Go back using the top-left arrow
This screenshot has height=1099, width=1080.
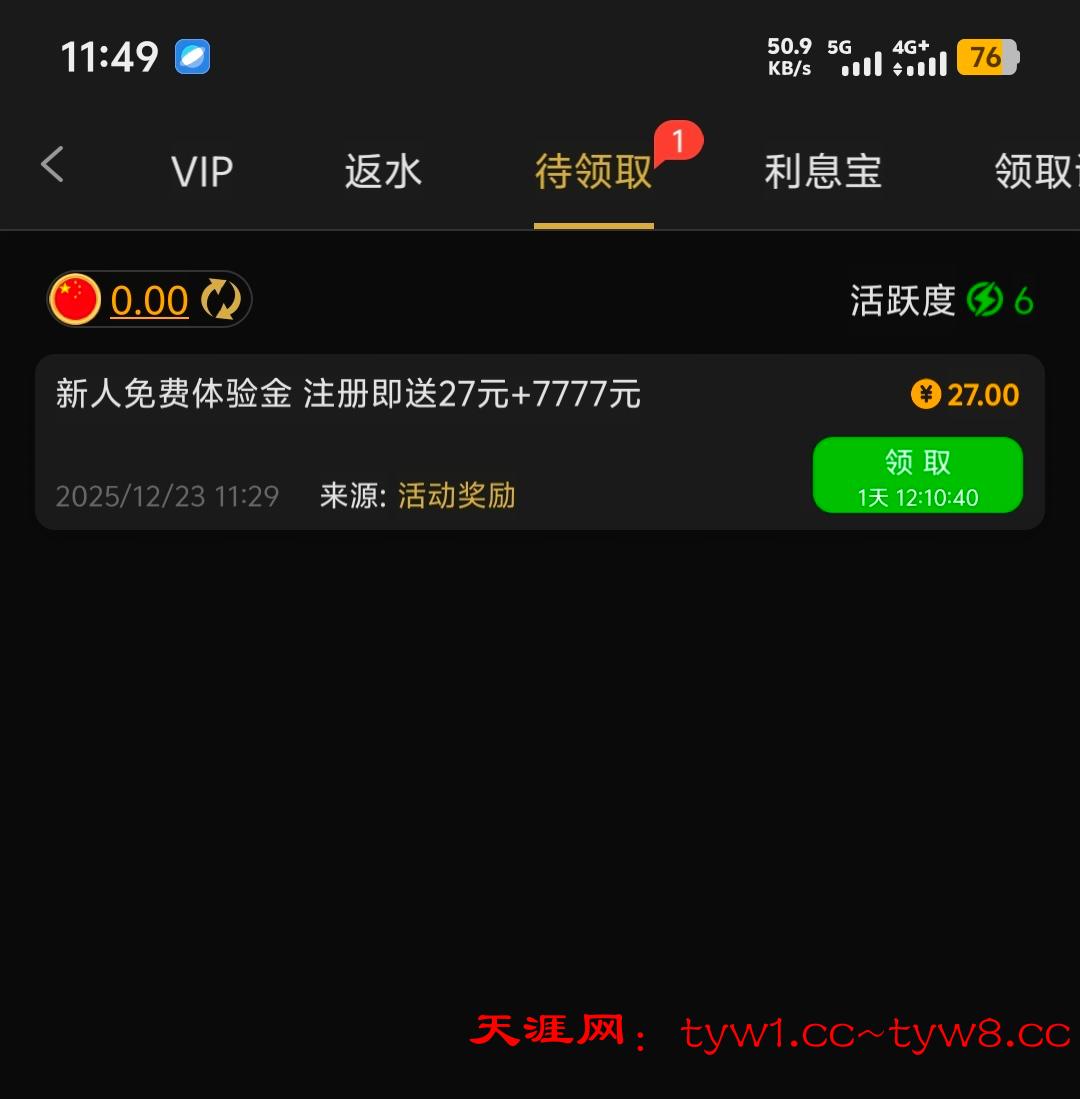tap(53, 165)
